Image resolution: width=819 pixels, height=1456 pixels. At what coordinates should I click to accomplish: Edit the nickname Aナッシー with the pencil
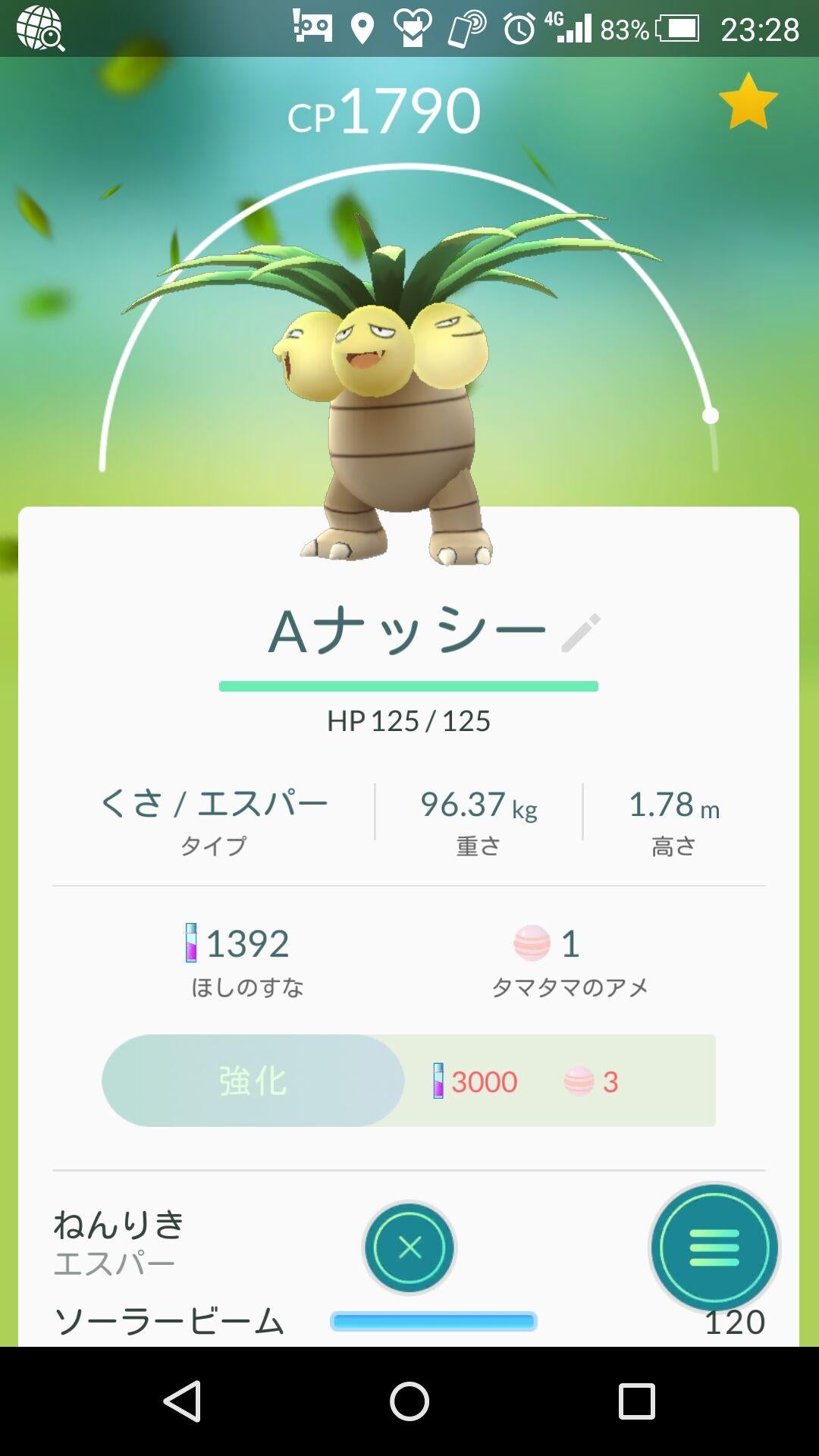pos(581,632)
